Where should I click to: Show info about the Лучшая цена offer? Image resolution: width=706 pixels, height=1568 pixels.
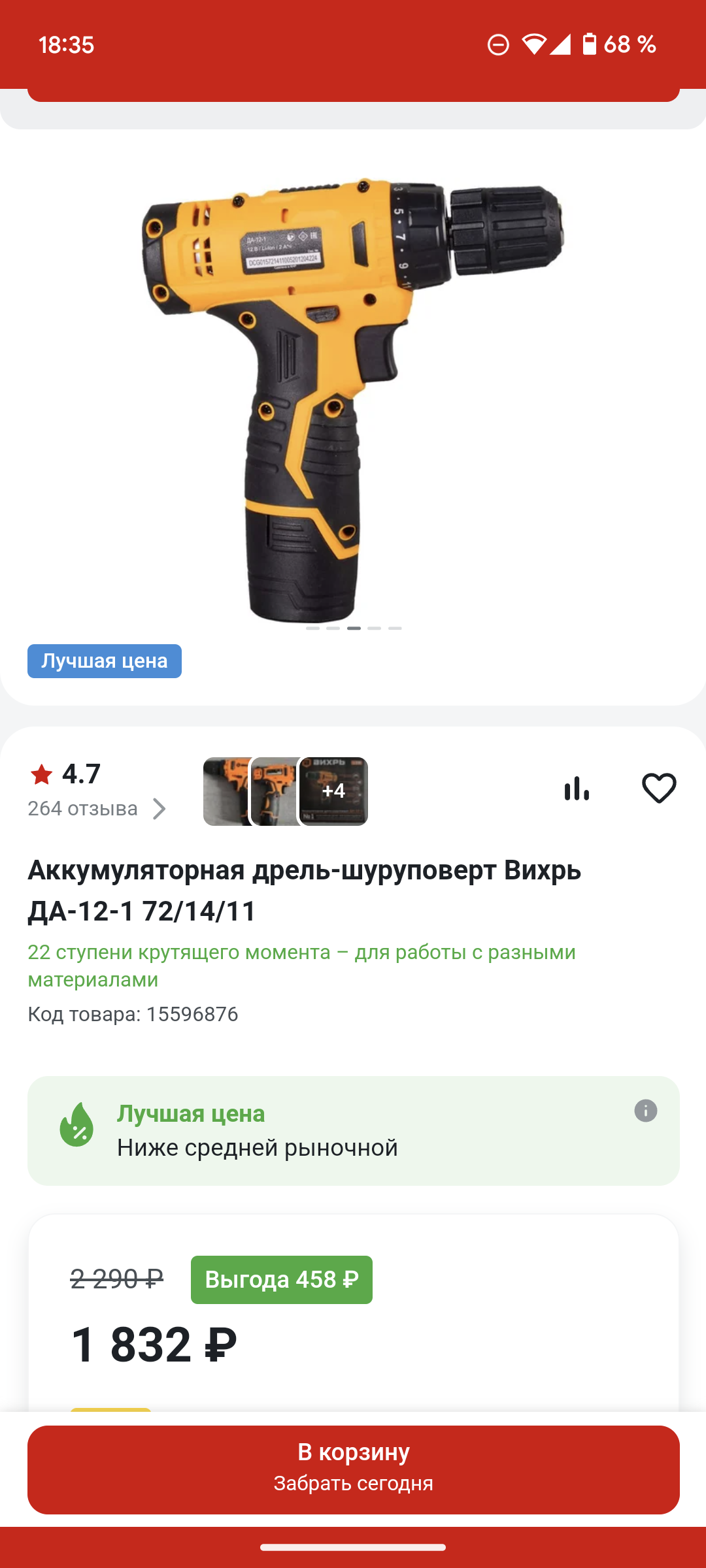(x=645, y=1111)
